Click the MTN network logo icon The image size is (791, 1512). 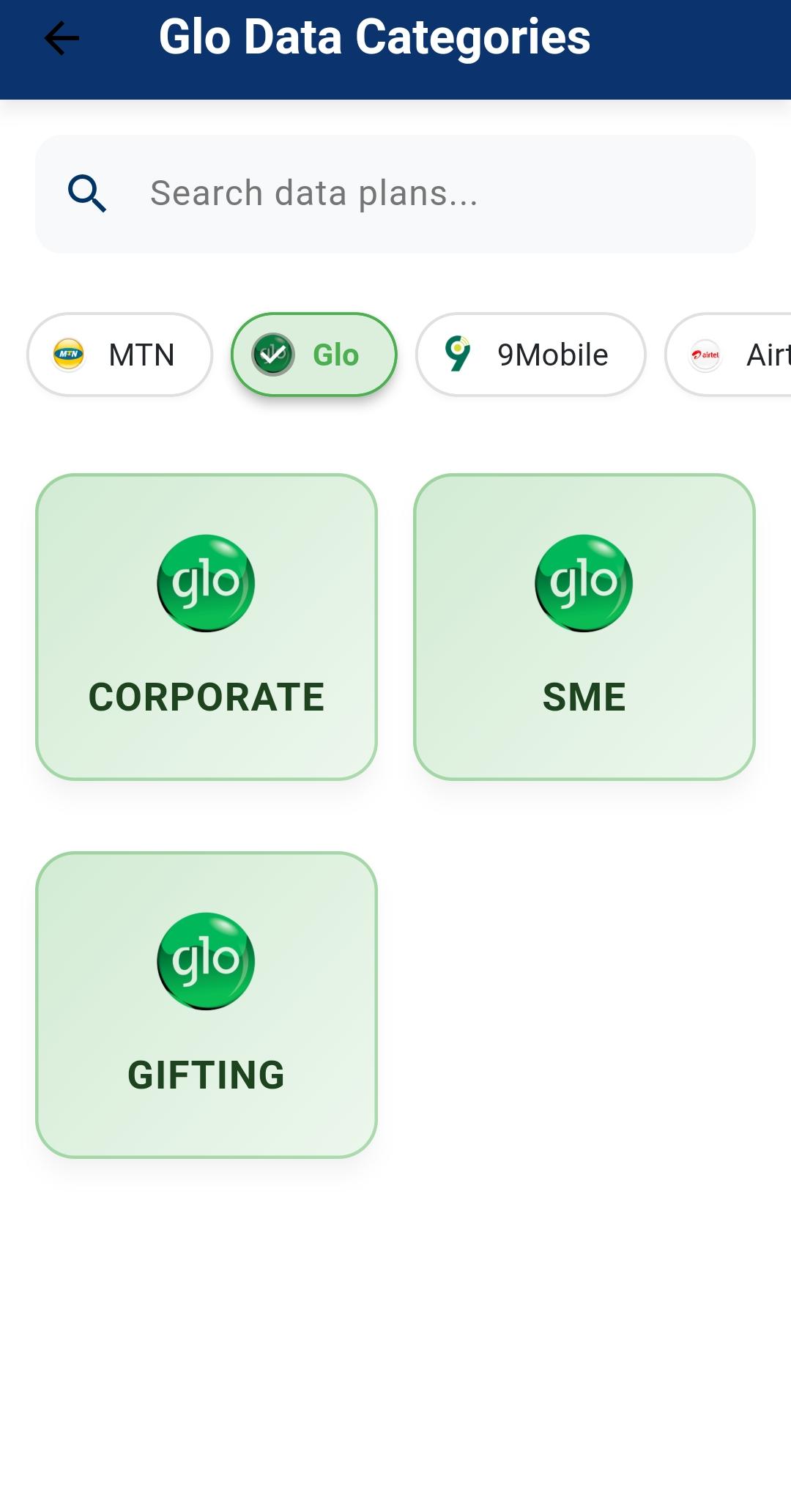pyautogui.click(x=69, y=354)
